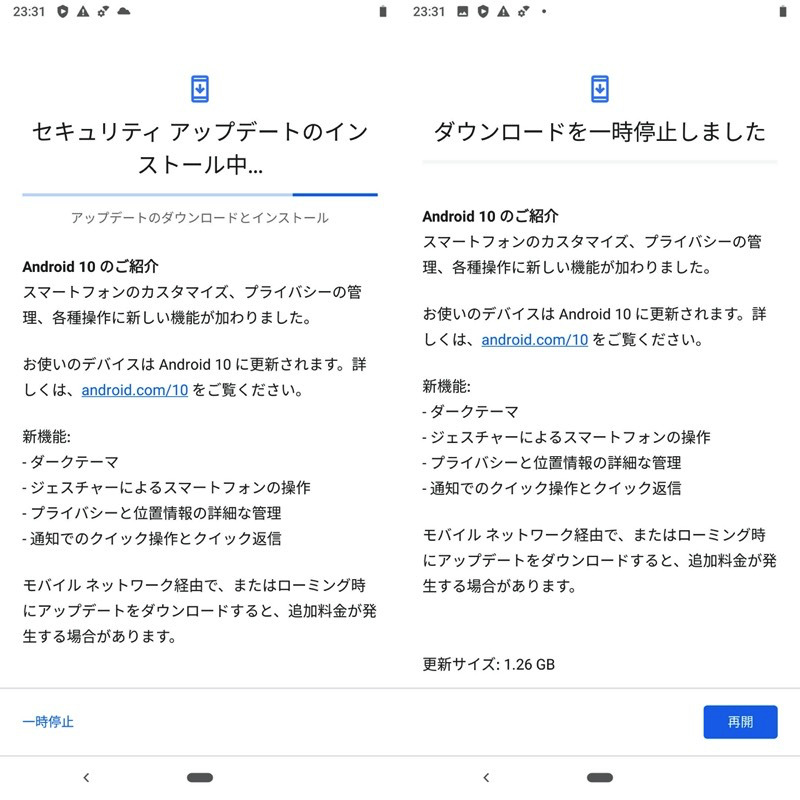Open android.com/10 link on the installing screen
This screenshot has width=800, height=800.
click(134, 390)
